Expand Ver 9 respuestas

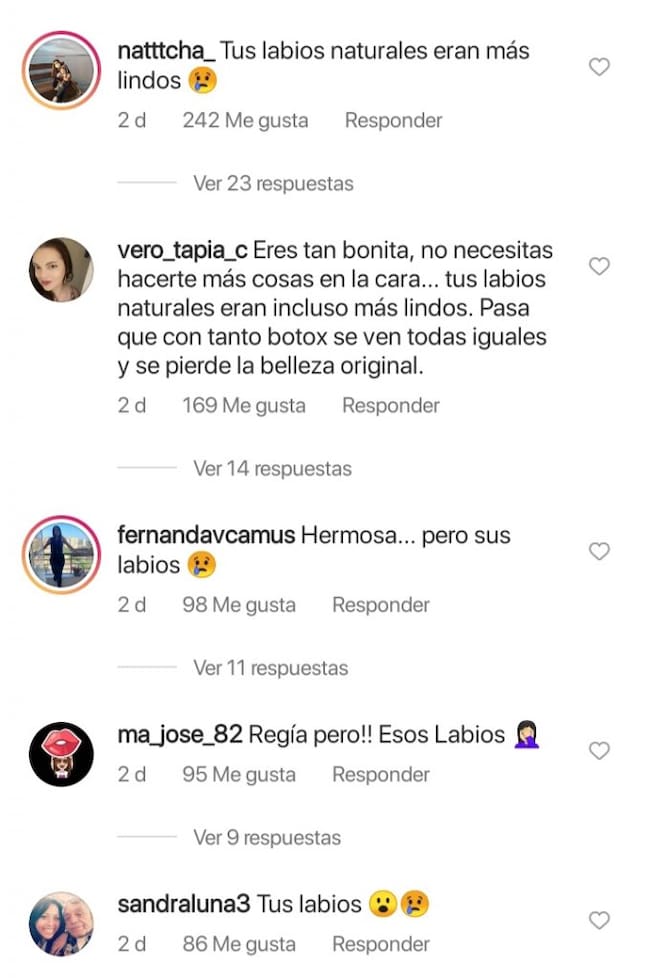[266, 838]
